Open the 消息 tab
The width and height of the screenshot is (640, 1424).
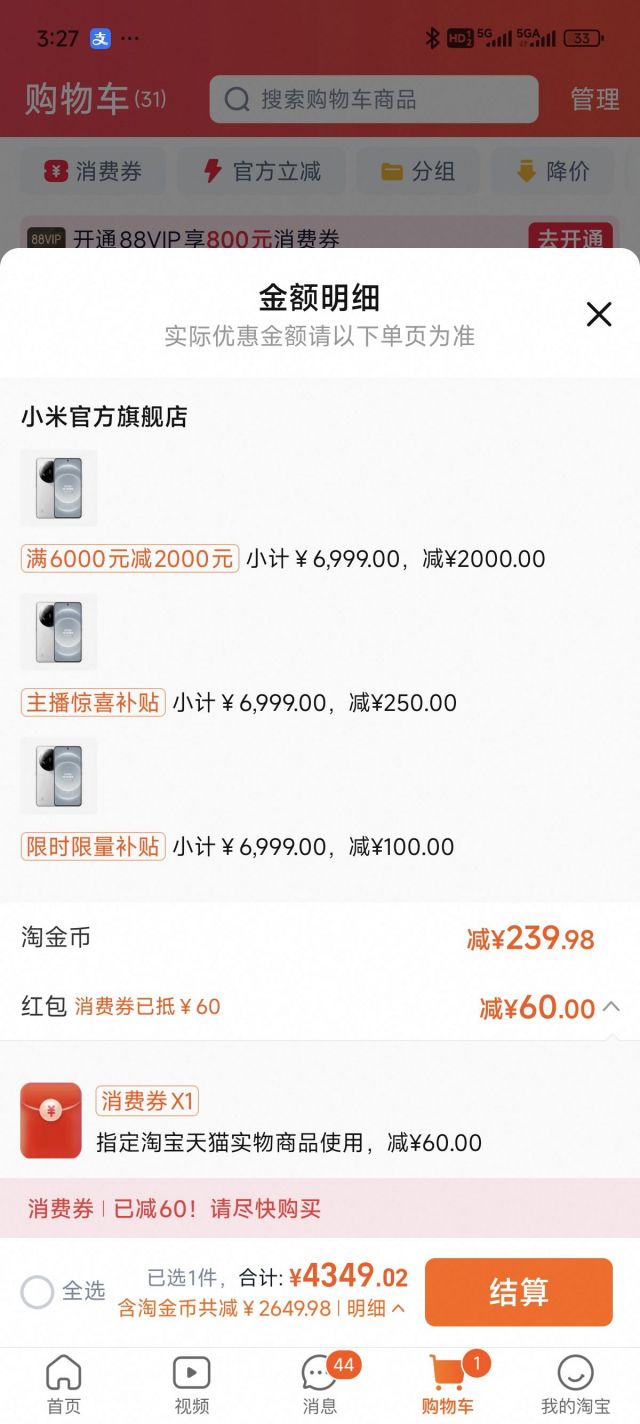(x=320, y=1384)
